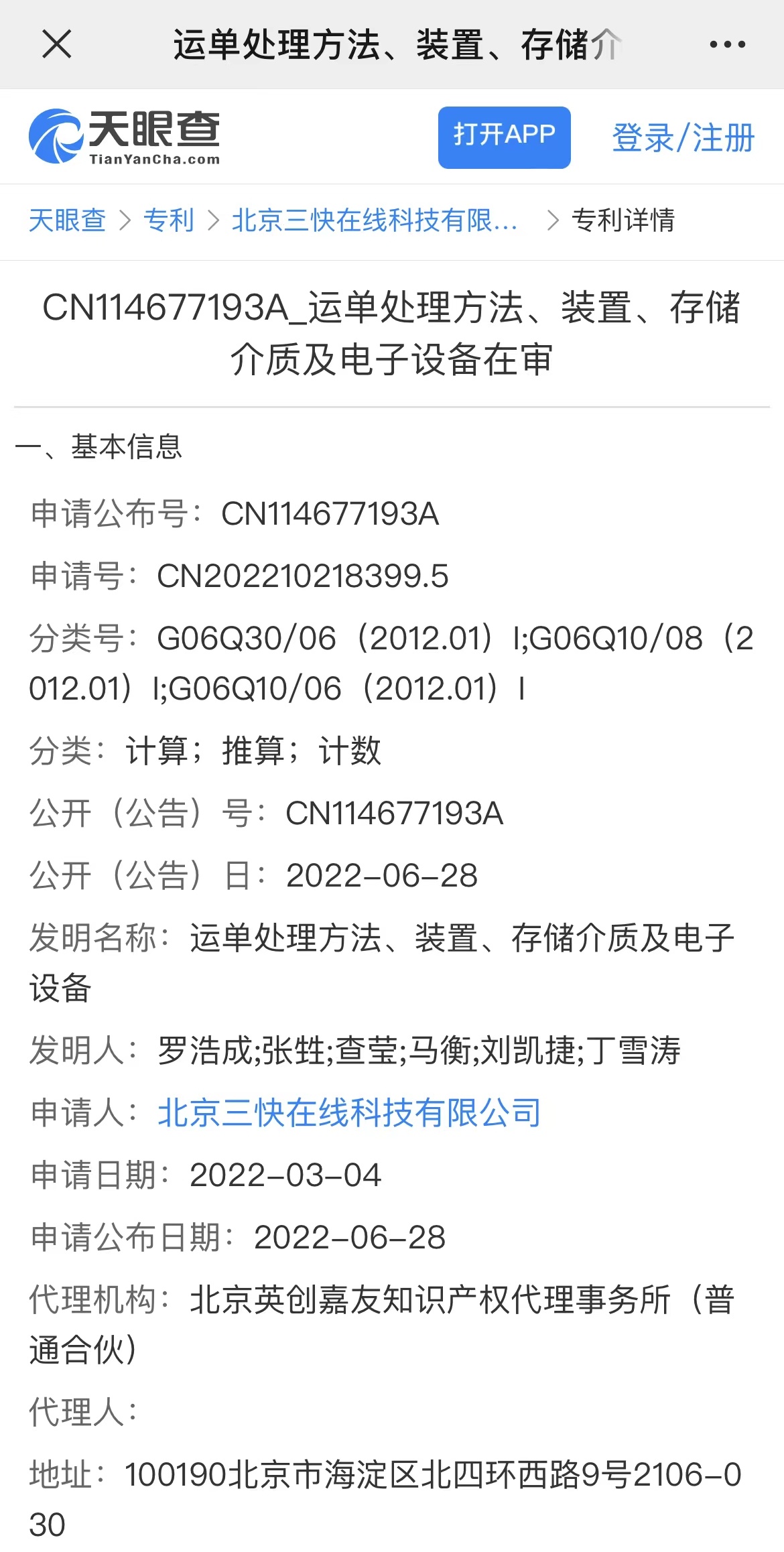
Task: Tap the 天眼查 logo to go home
Action: click(125, 137)
